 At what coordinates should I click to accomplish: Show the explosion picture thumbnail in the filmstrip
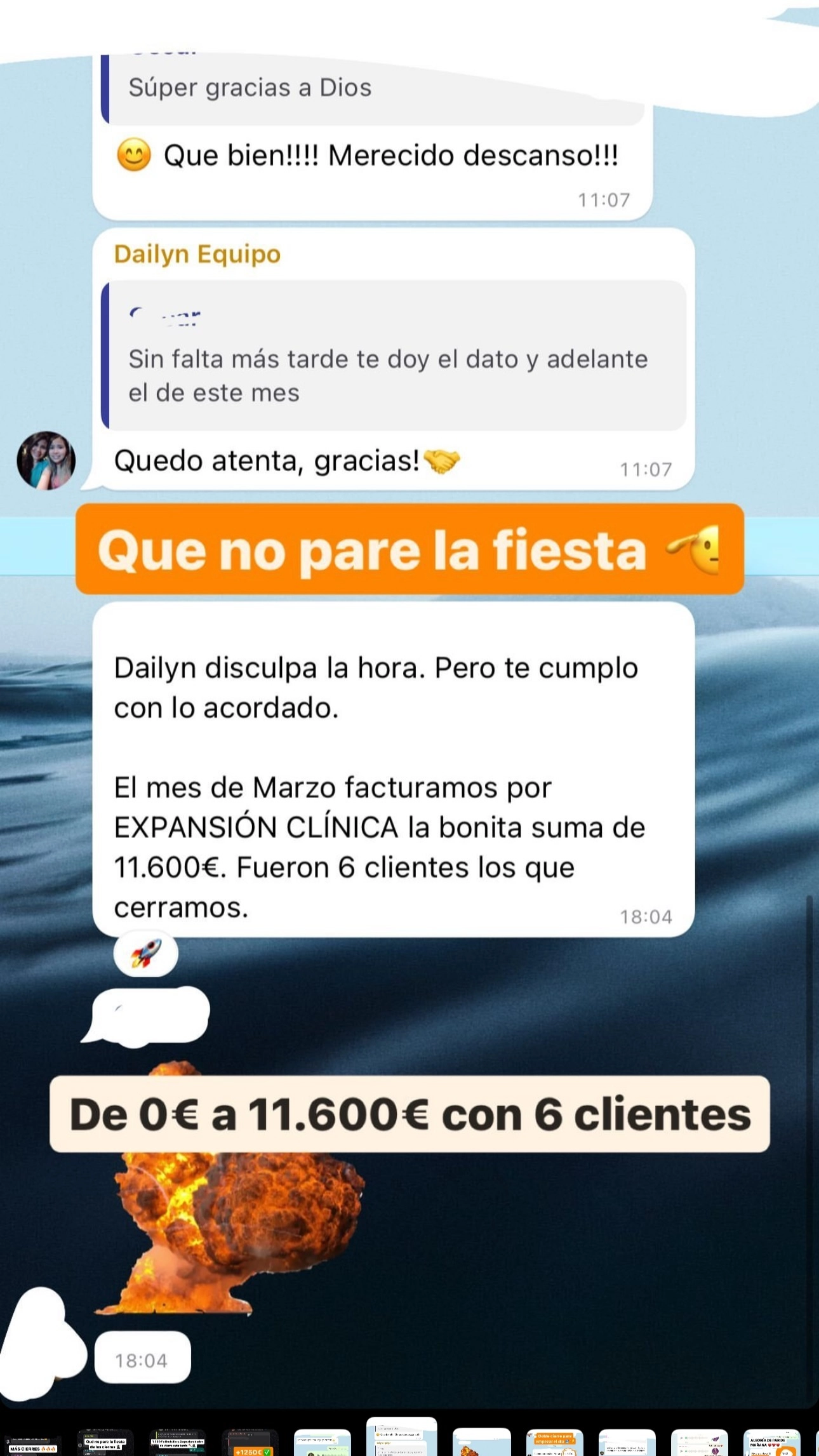481,1442
